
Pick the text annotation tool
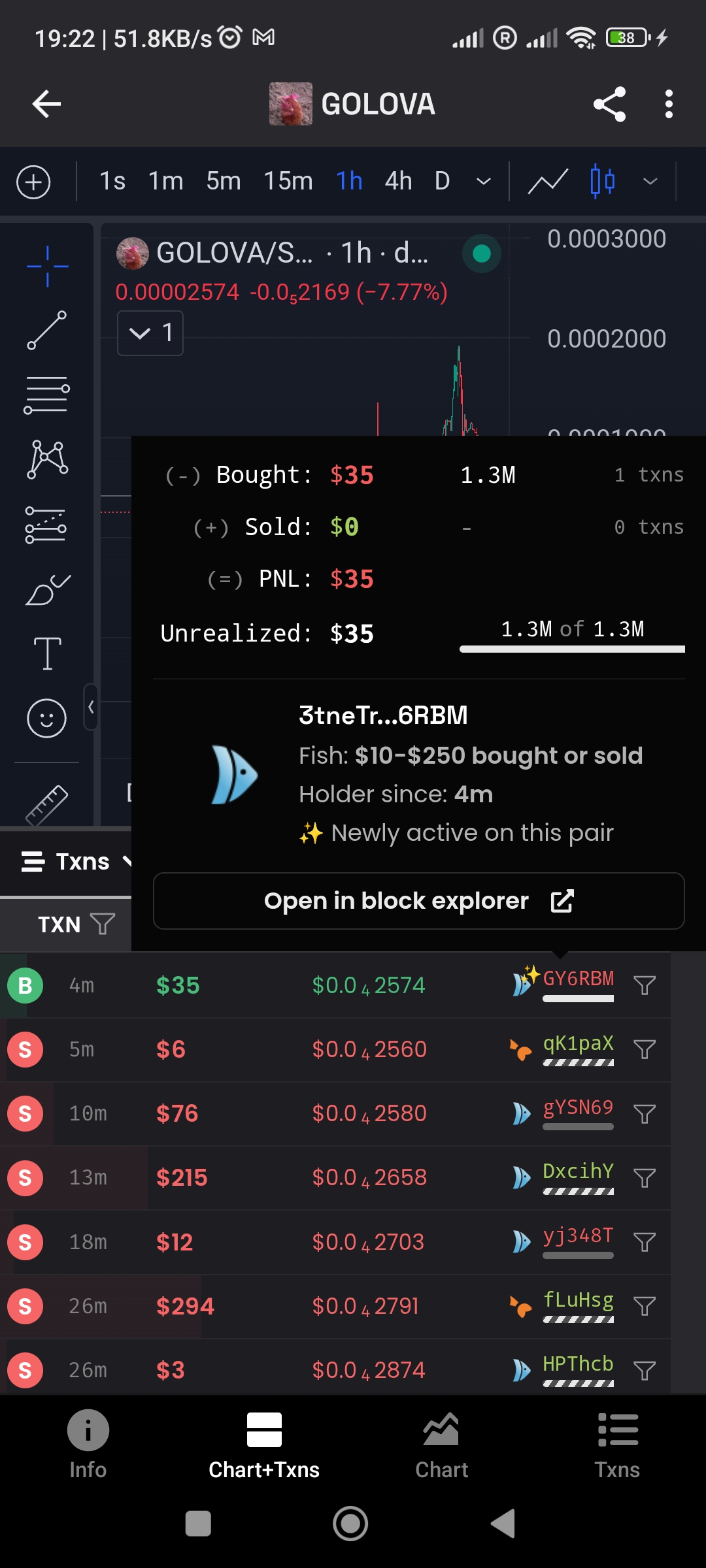click(x=47, y=653)
